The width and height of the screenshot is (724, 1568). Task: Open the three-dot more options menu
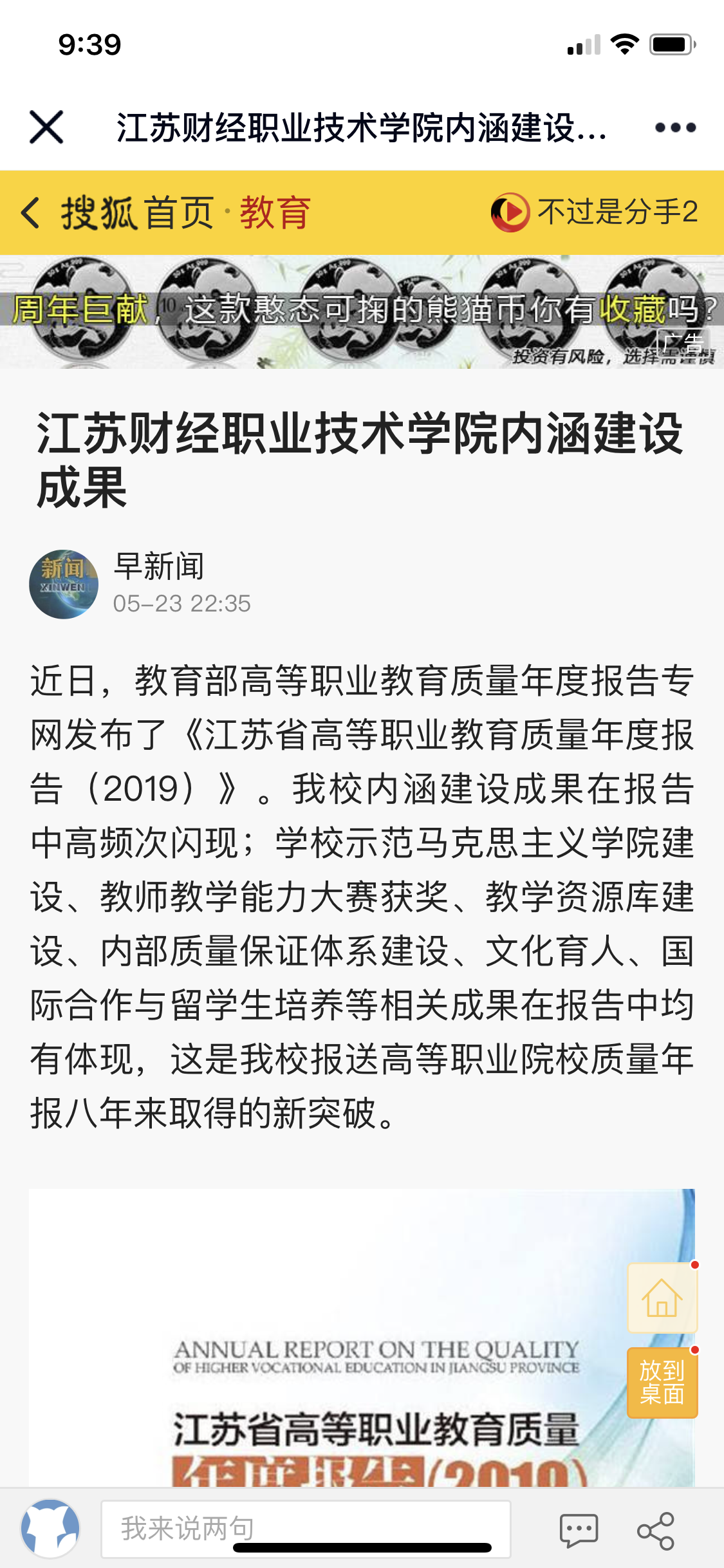[675, 127]
